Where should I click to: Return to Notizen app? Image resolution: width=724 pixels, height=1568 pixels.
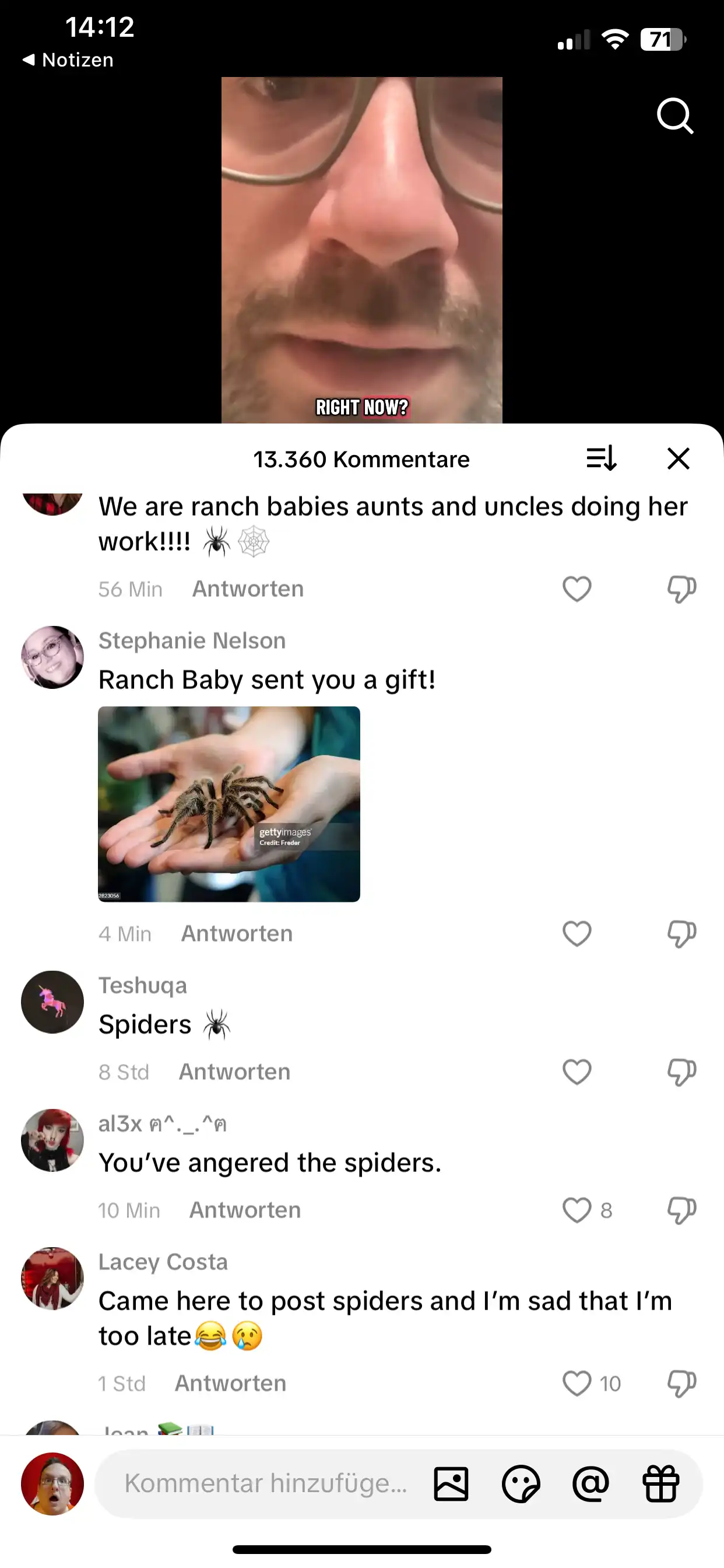(68, 60)
